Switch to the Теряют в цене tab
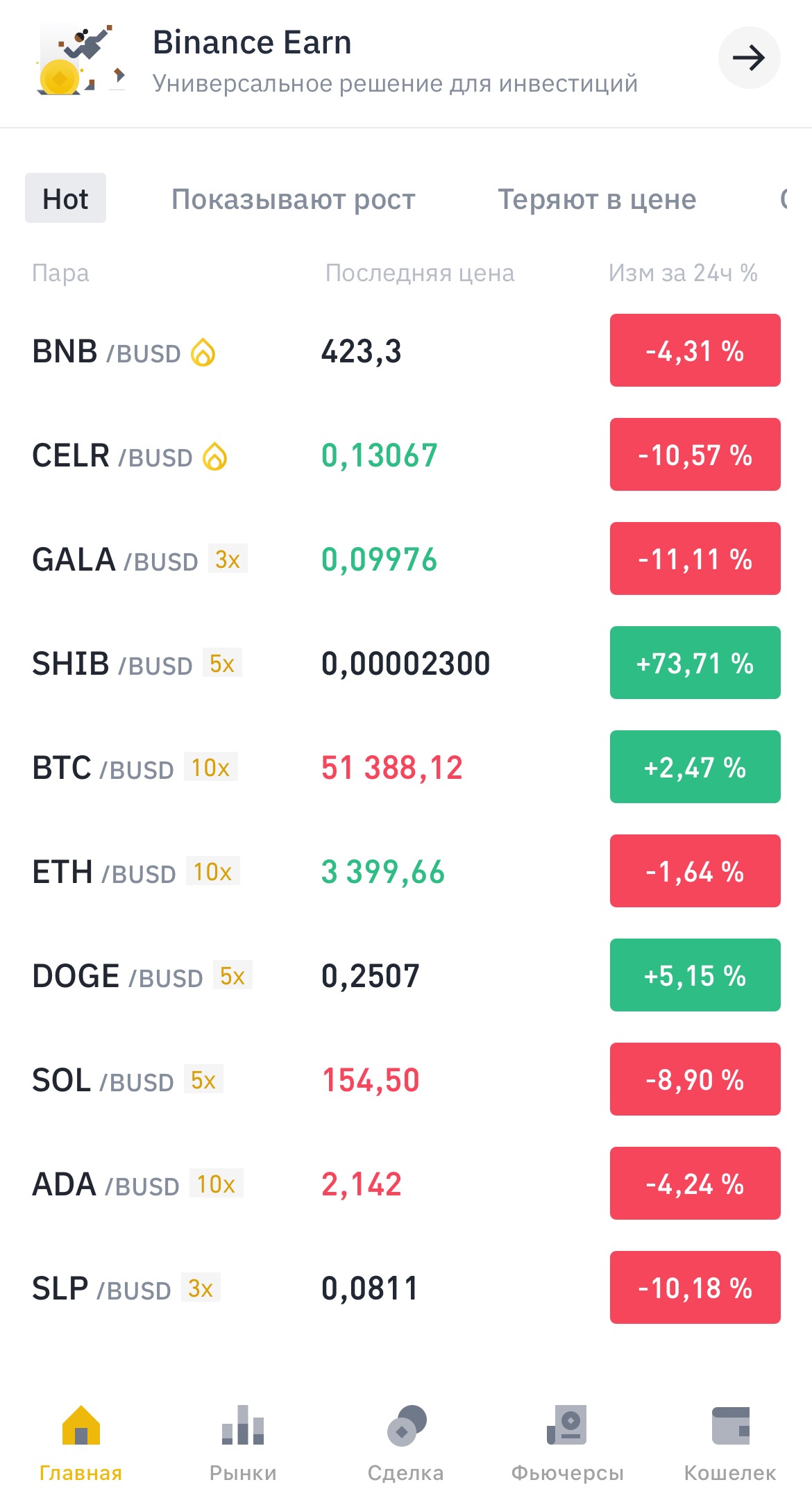 pos(597,199)
